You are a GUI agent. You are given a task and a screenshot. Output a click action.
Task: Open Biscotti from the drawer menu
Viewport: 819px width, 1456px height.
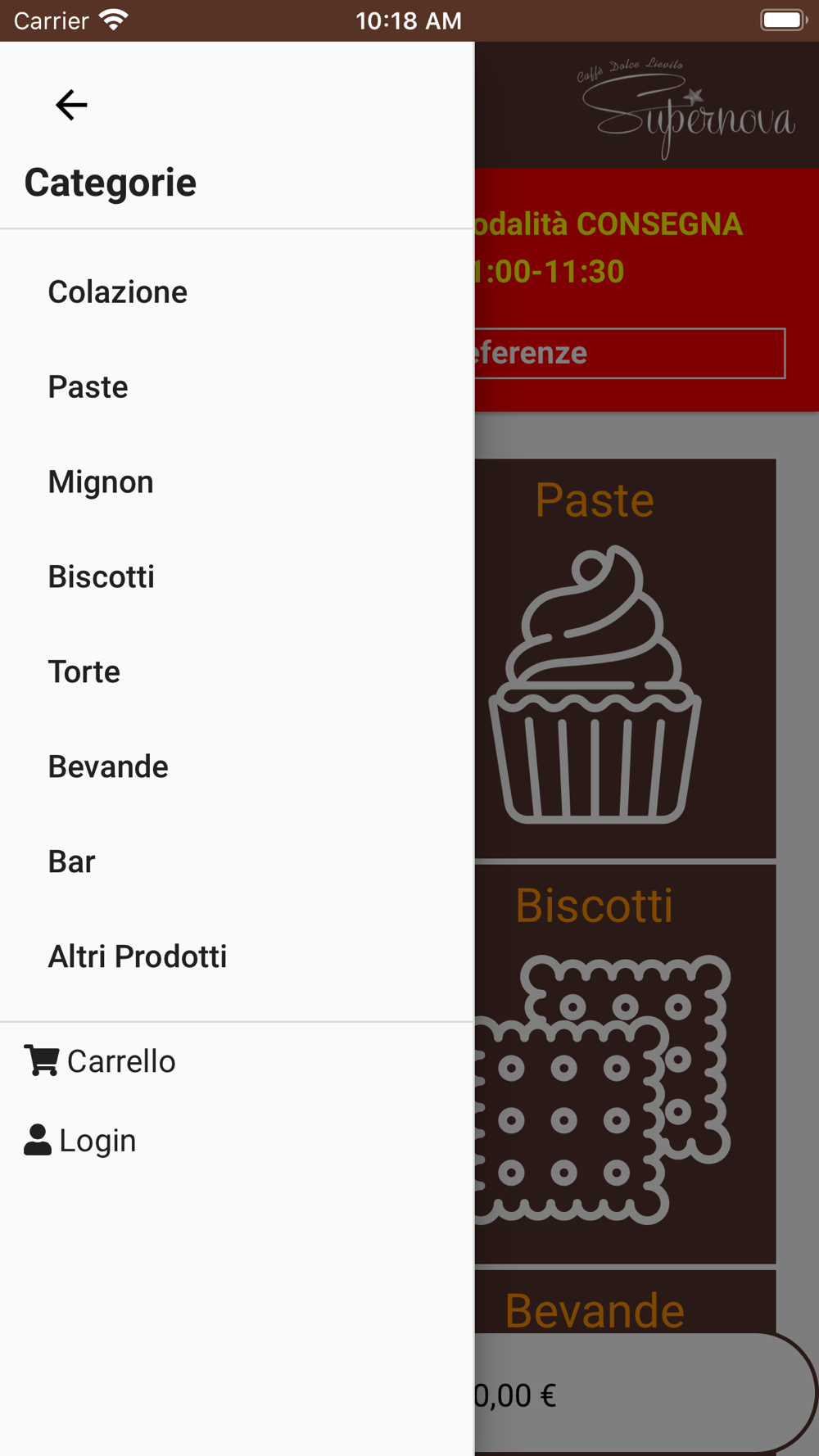pyautogui.click(x=237, y=577)
